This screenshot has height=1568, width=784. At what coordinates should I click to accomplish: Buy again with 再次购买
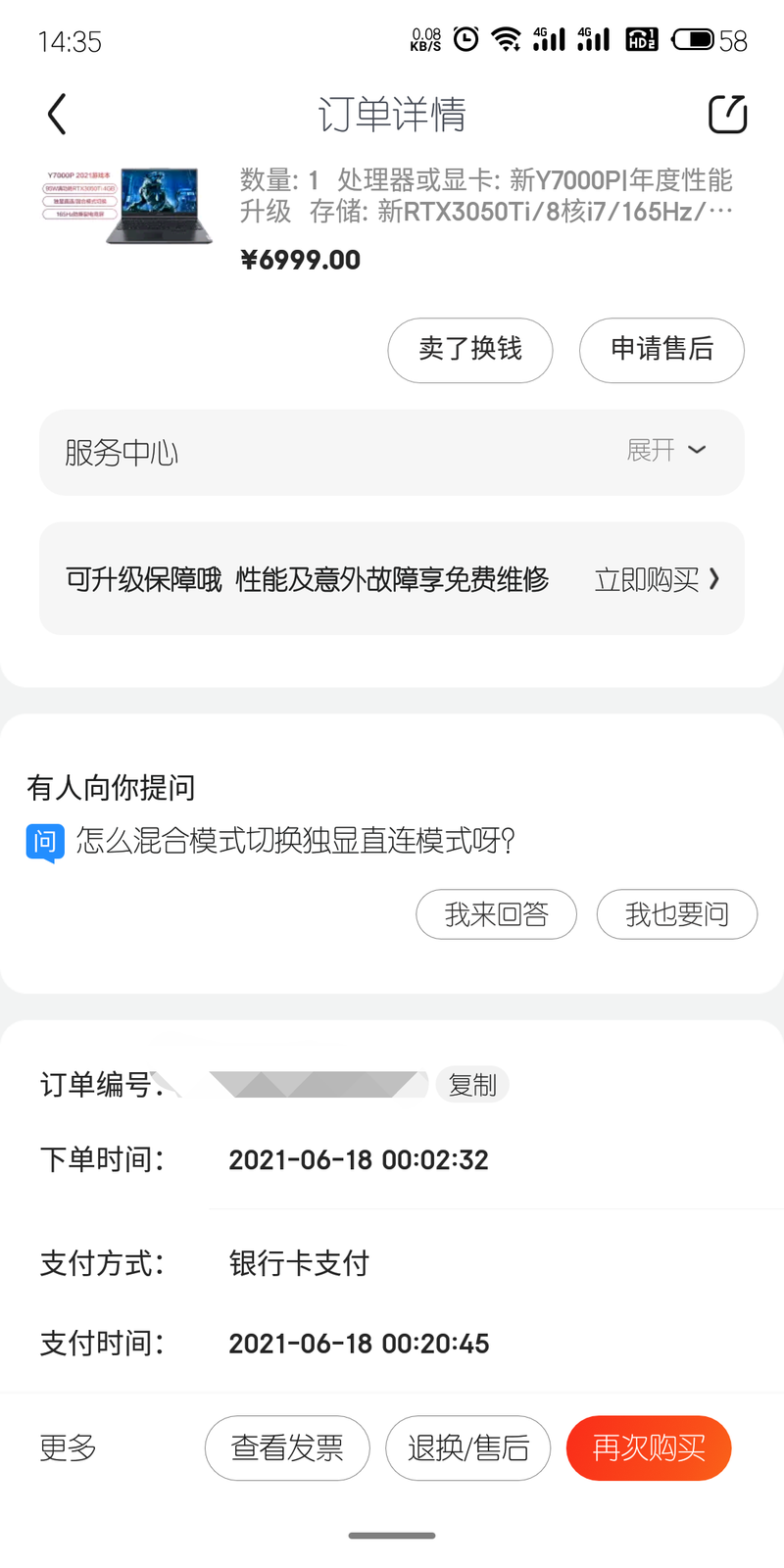coord(649,1447)
